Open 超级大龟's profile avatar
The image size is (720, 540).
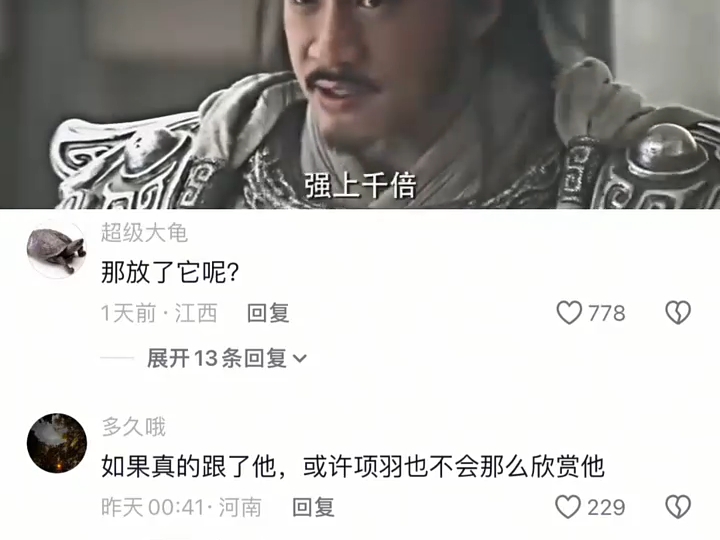55,250
